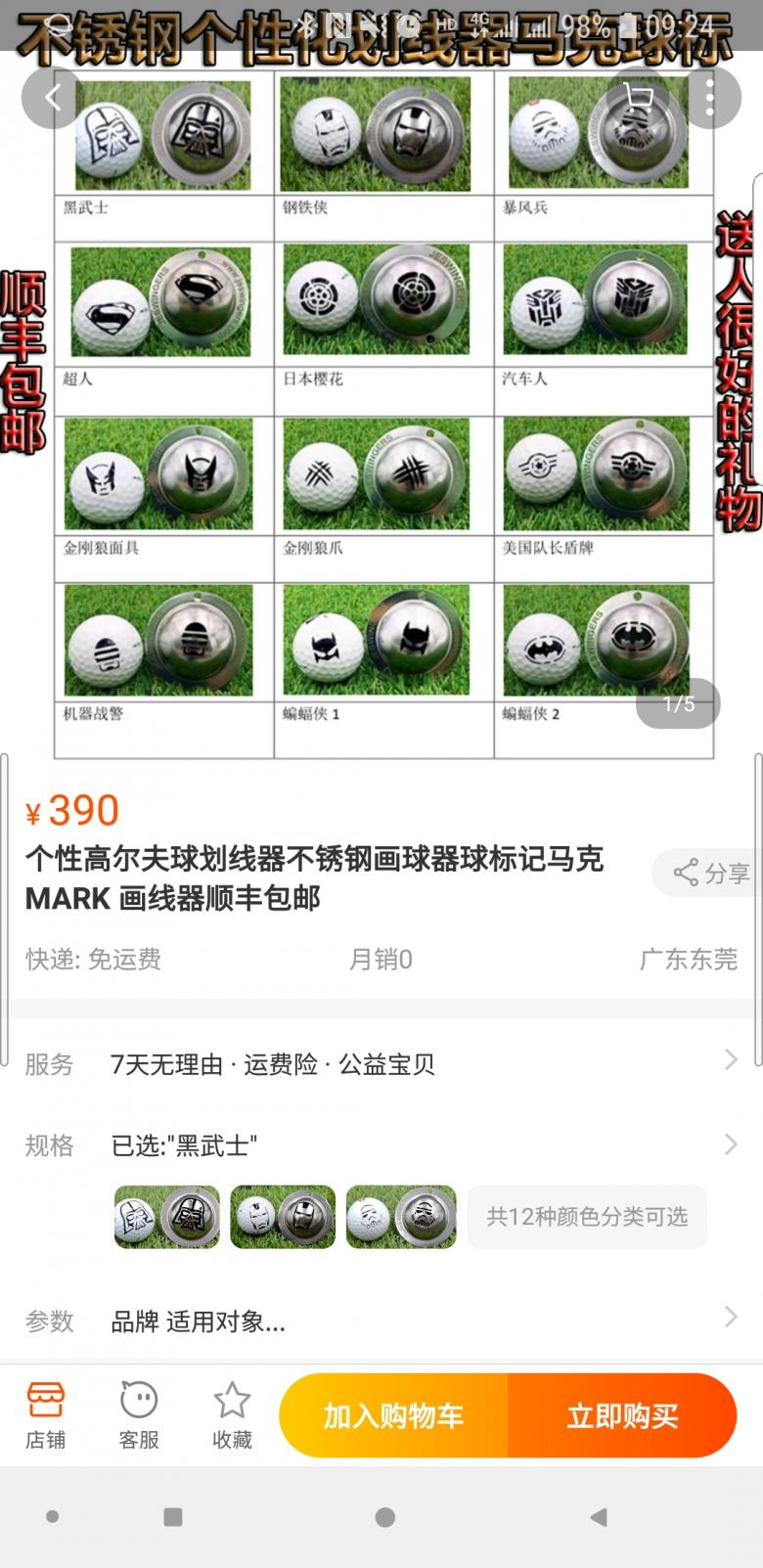Viewport: 763px width, 1568px height.
Task: Tap the system home button
Action: [385, 1517]
